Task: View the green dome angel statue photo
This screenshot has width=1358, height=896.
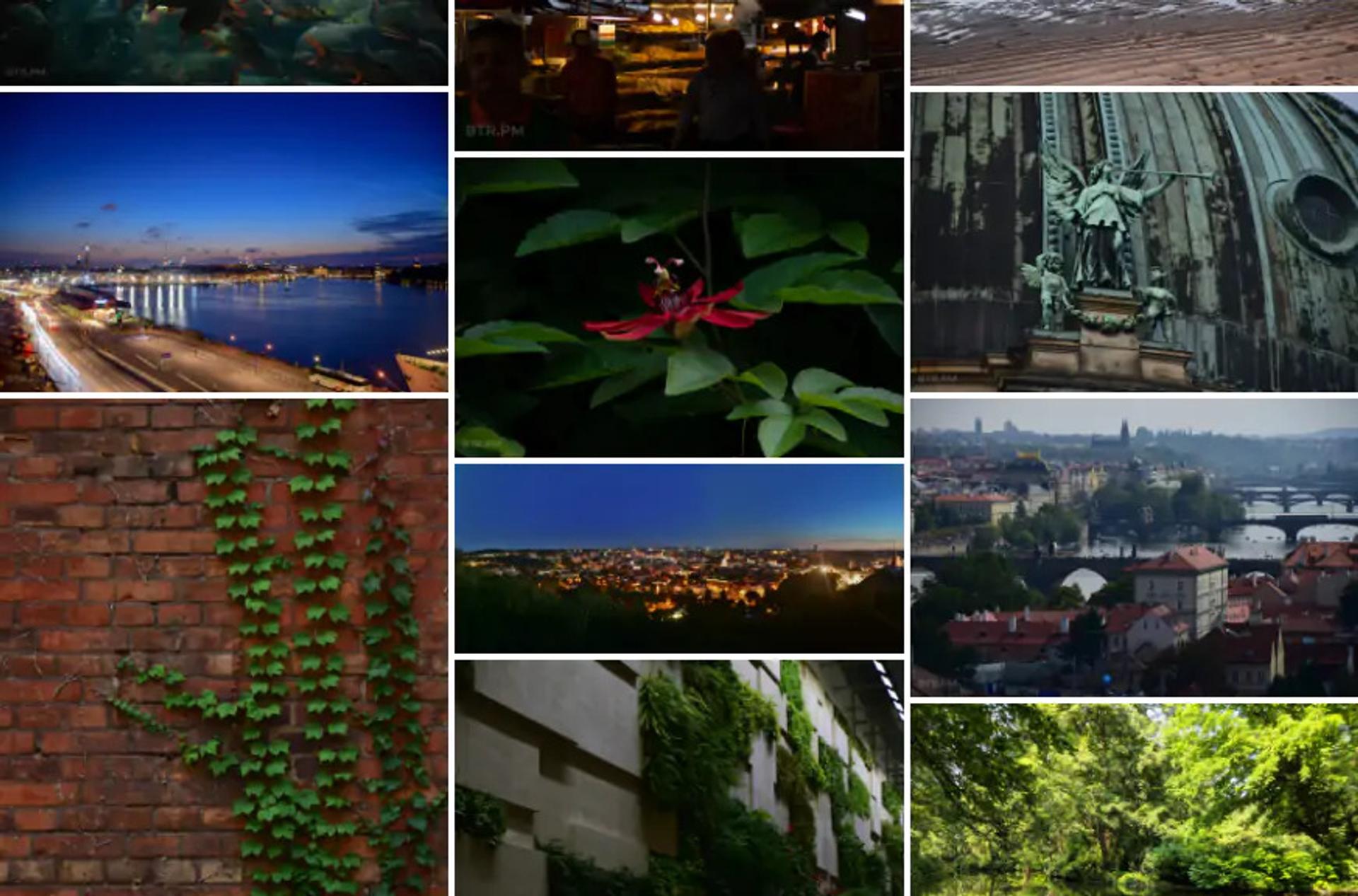Action: click(1134, 242)
